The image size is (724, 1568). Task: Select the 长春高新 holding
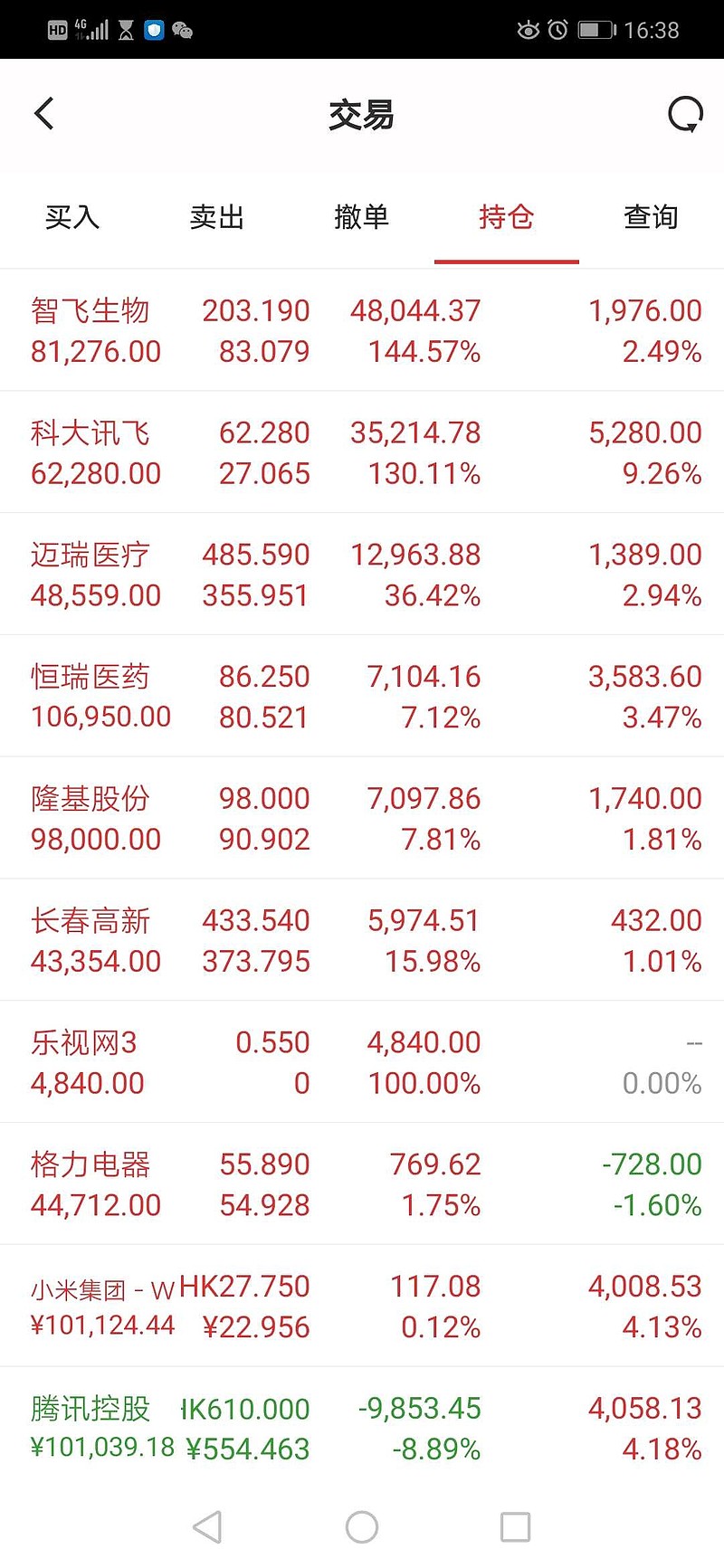click(362, 941)
